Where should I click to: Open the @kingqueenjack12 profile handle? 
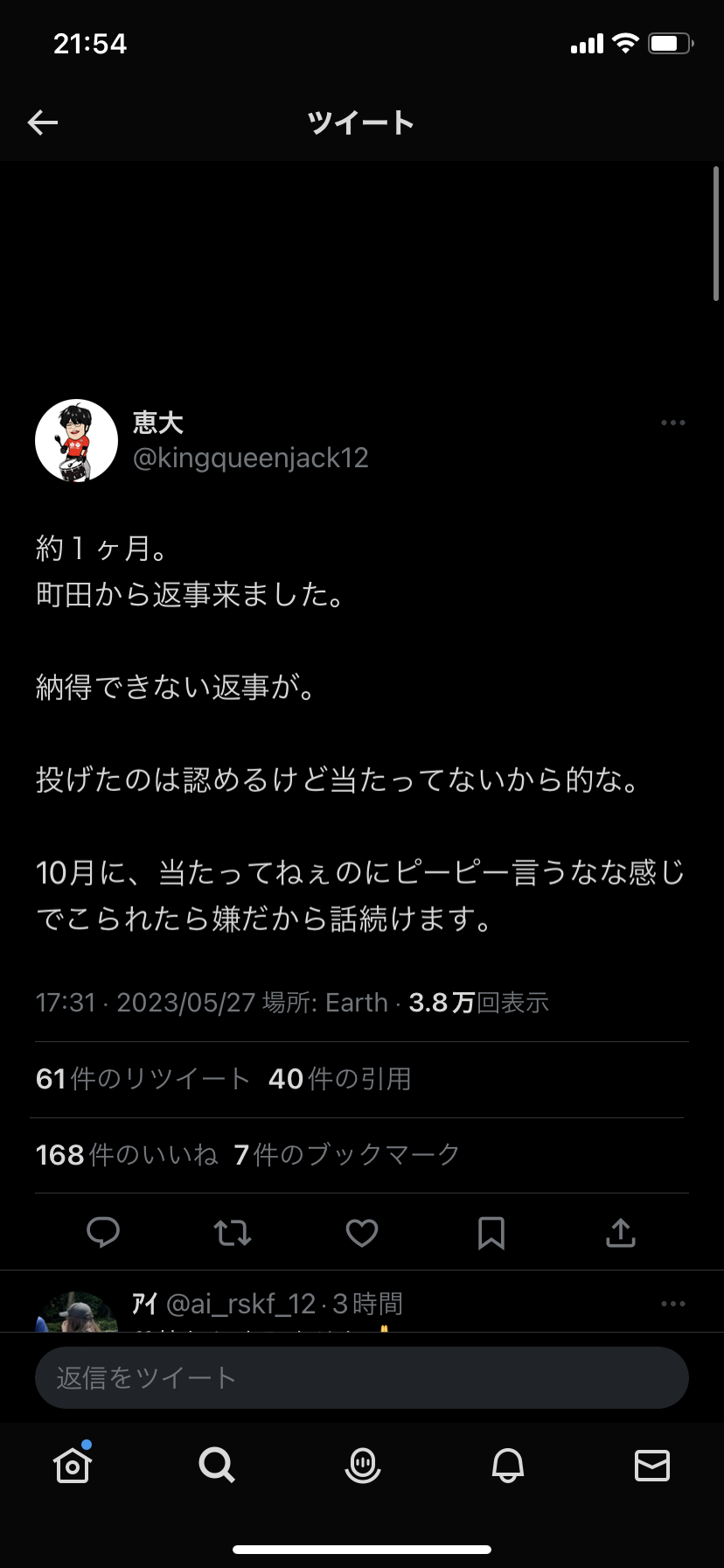coord(250,458)
